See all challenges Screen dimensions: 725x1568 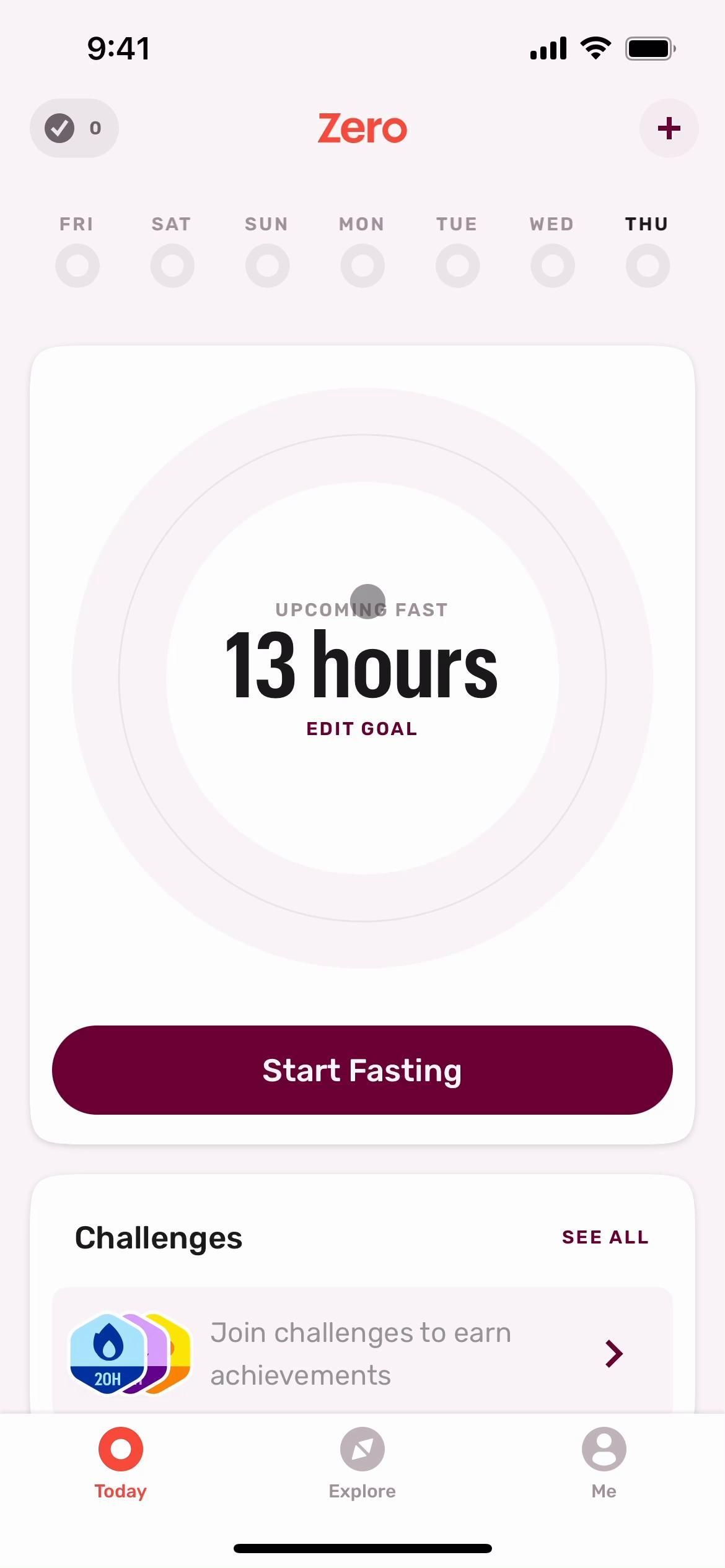[605, 1237]
